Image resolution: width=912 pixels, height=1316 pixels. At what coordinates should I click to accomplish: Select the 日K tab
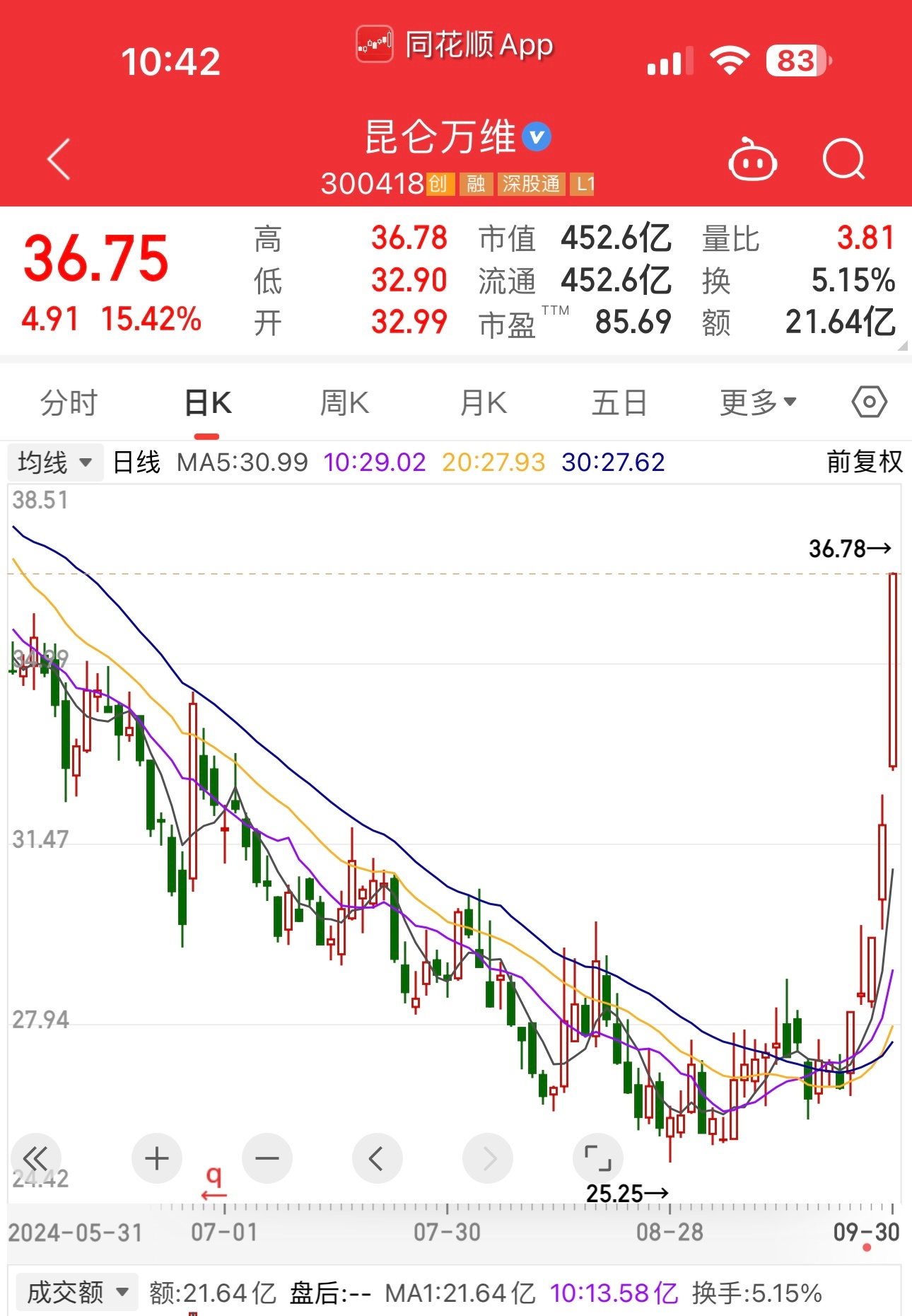(x=208, y=403)
